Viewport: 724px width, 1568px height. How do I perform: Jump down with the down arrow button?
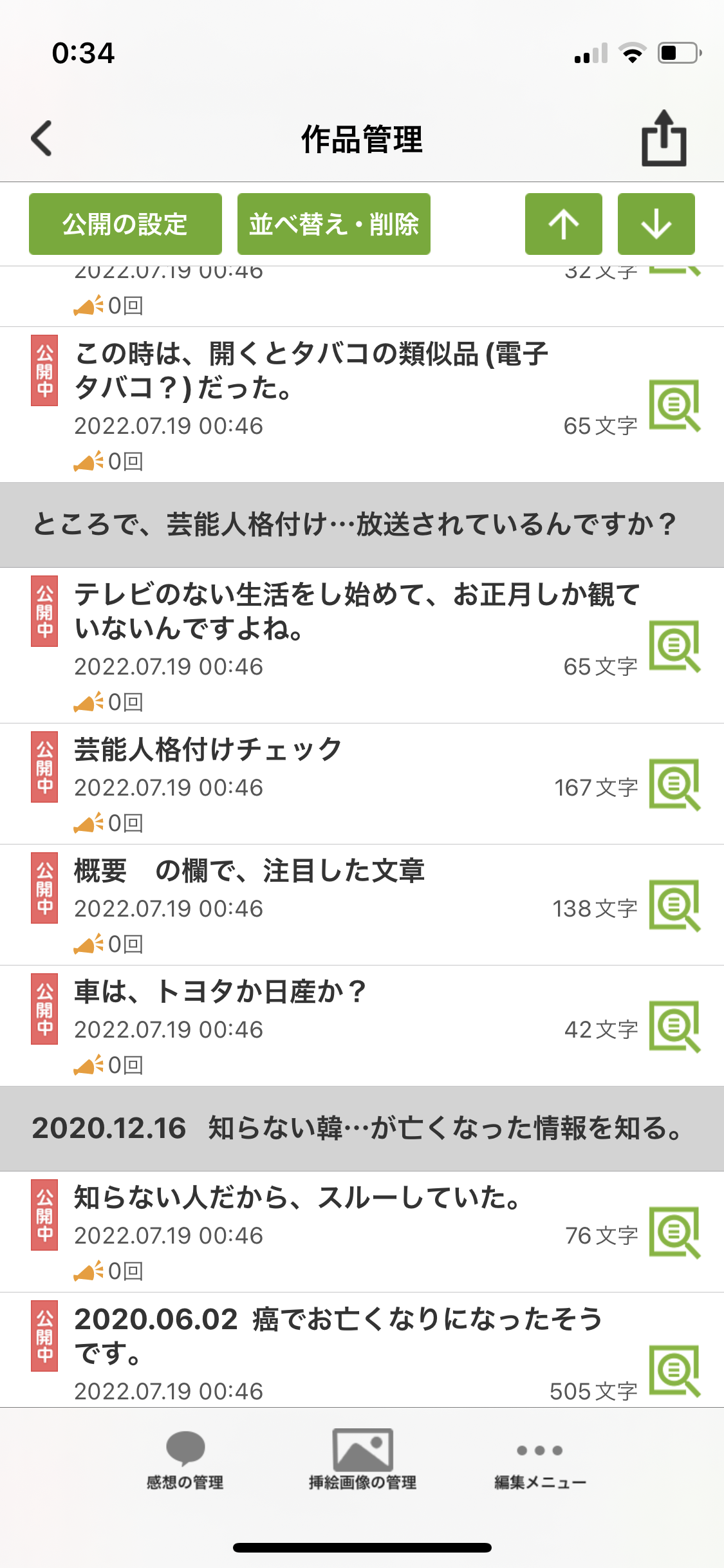click(x=656, y=224)
